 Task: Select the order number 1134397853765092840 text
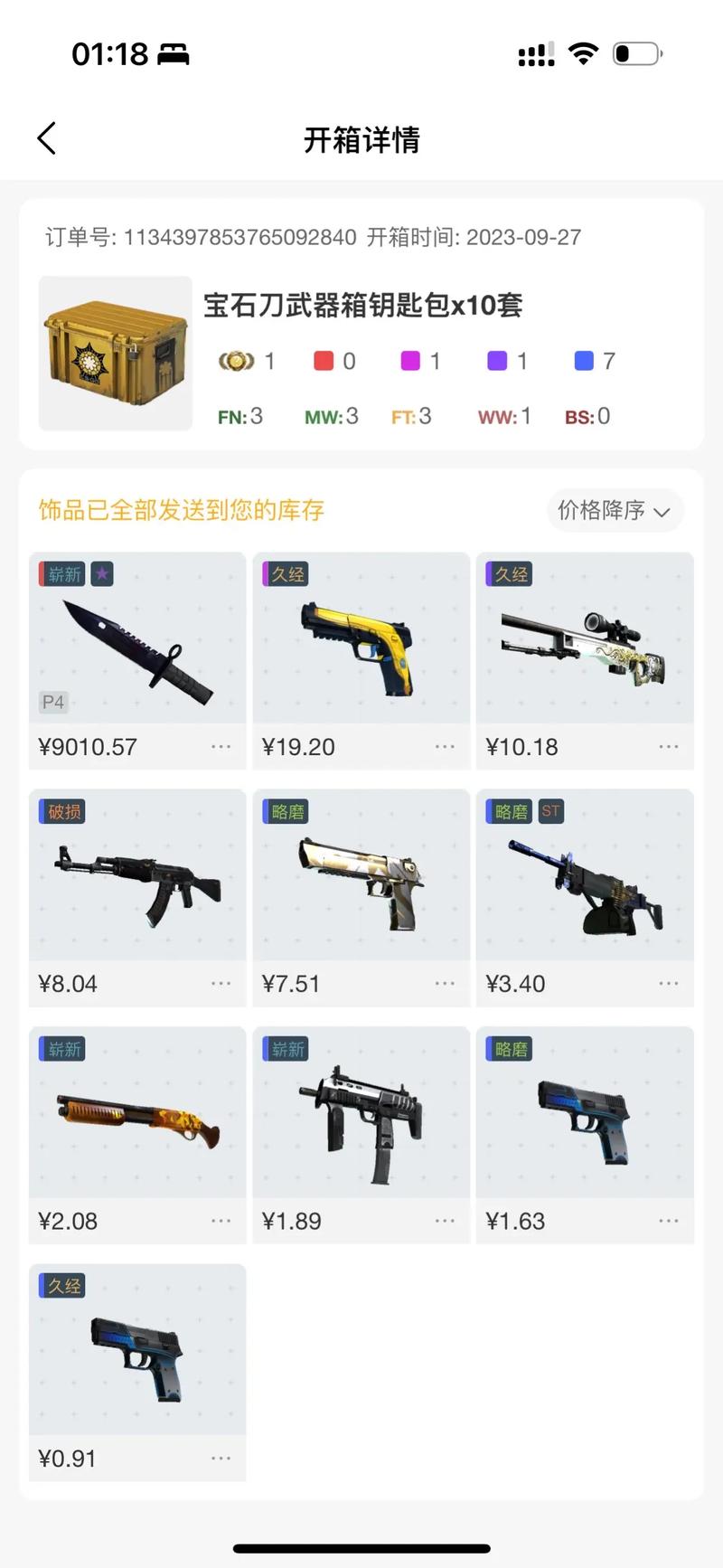[239, 238]
